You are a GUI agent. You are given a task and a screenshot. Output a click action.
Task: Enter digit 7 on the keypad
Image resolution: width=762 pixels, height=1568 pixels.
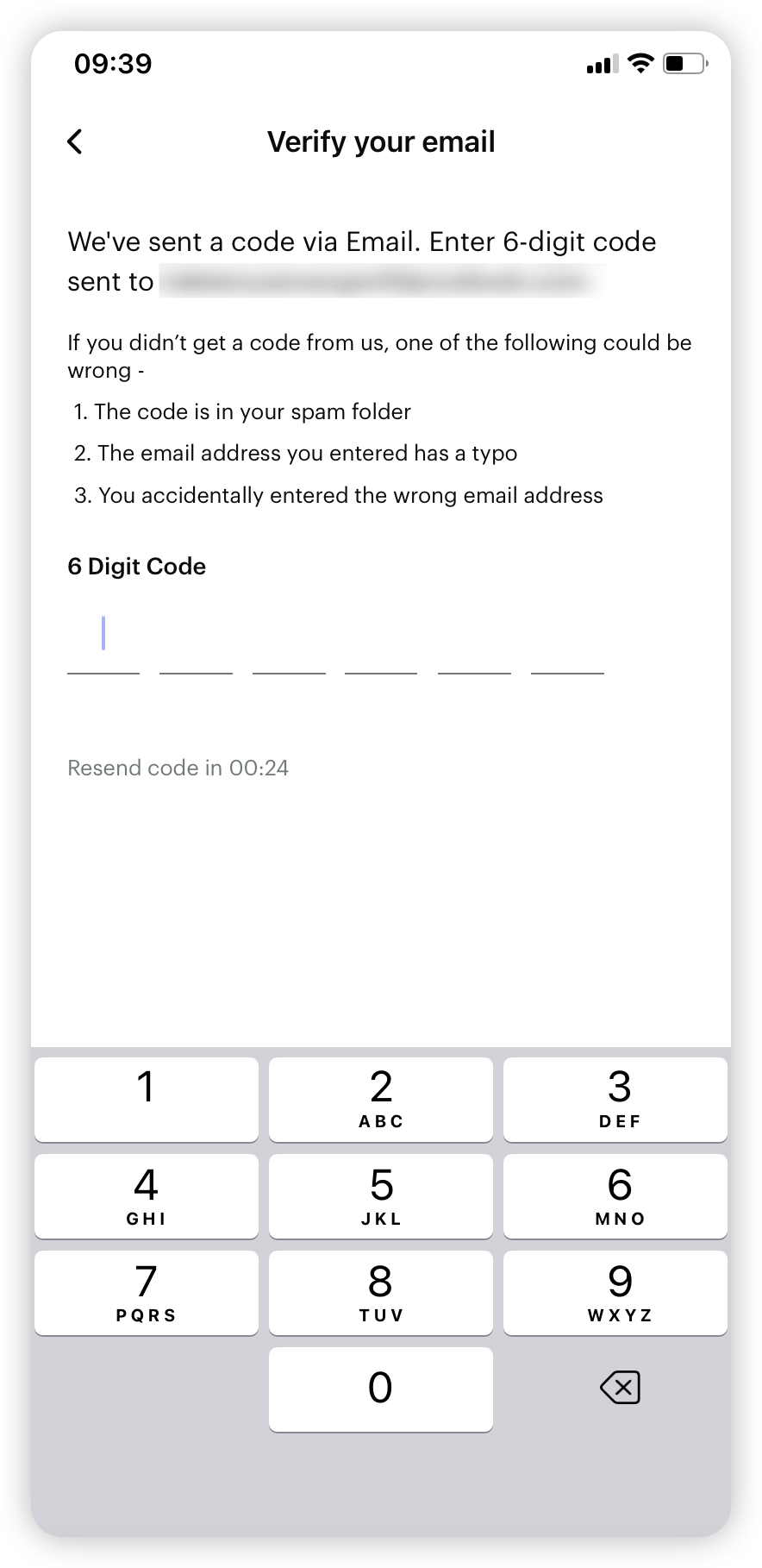(146, 1292)
